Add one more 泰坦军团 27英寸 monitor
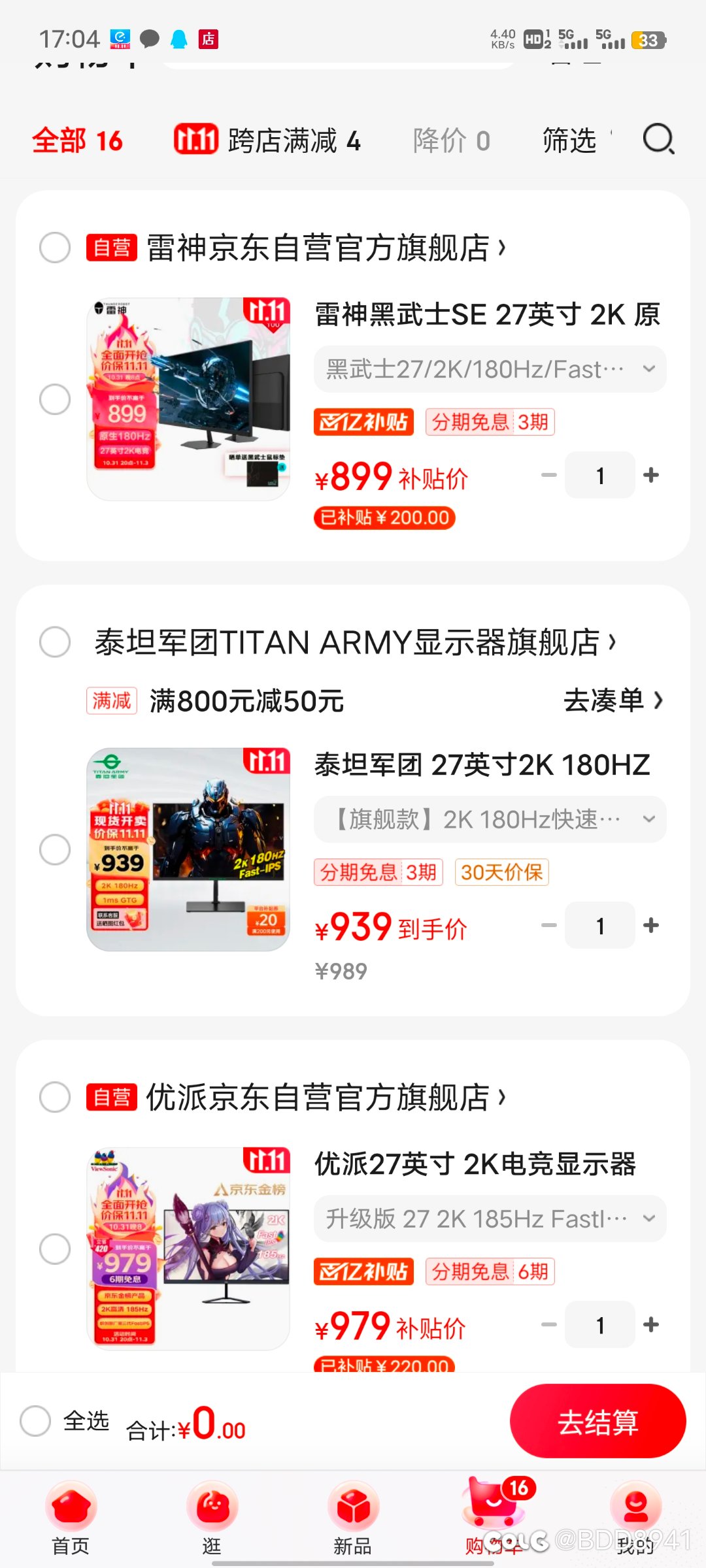Viewport: 706px width, 1568px height. (651, 925)
